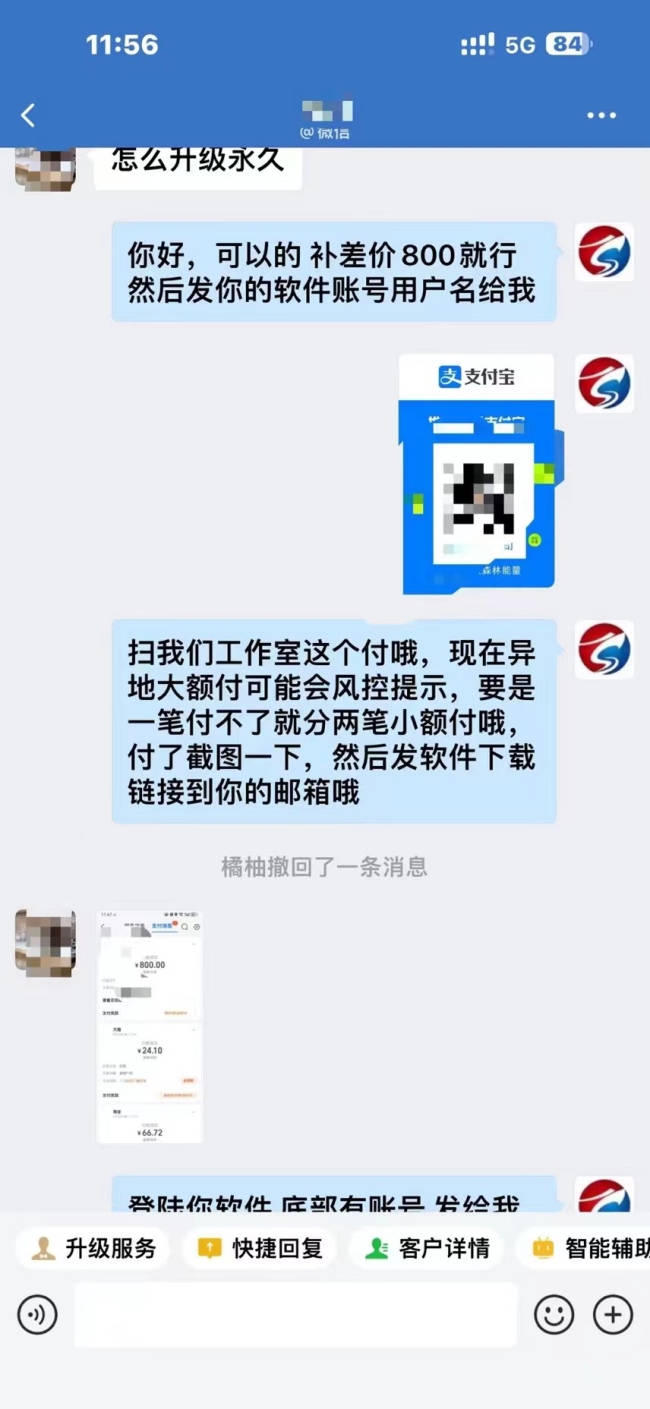Focus the message text field
The width and height of the screenshot is (650, 1409).
pos(295,1315)
